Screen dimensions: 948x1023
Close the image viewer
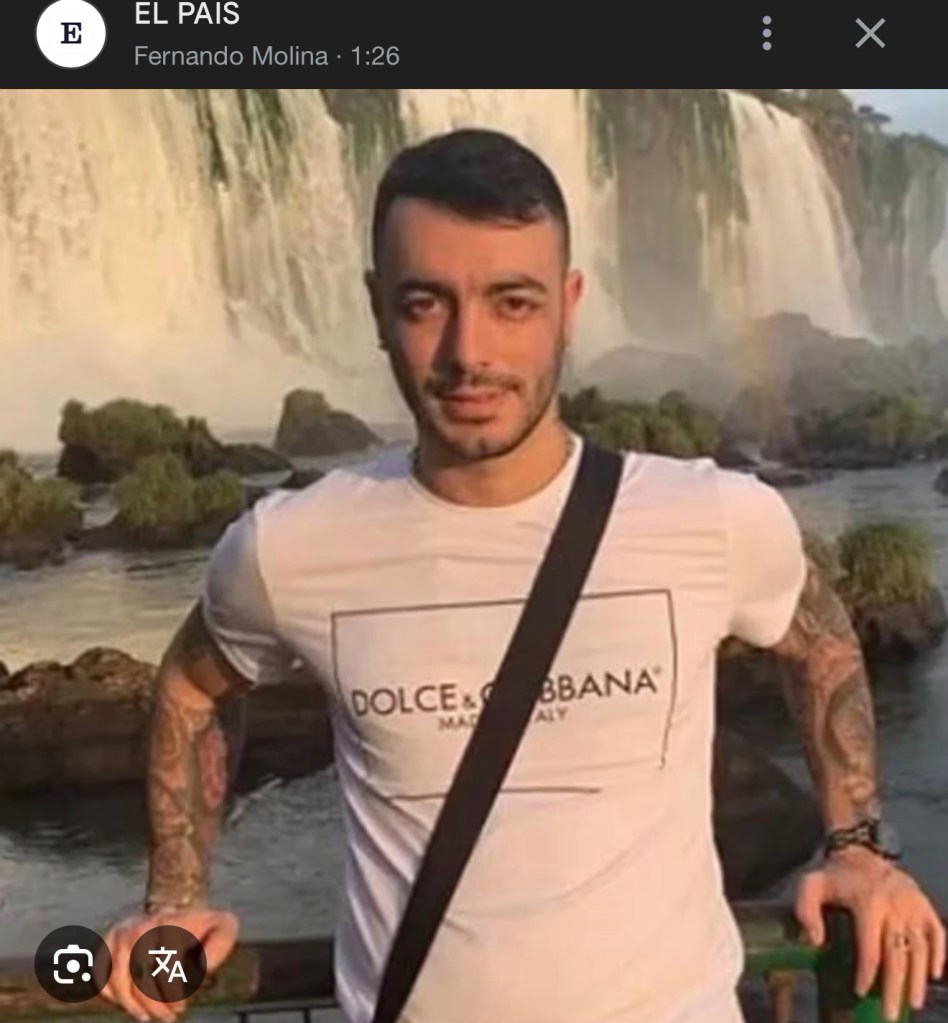pos(870,34)
